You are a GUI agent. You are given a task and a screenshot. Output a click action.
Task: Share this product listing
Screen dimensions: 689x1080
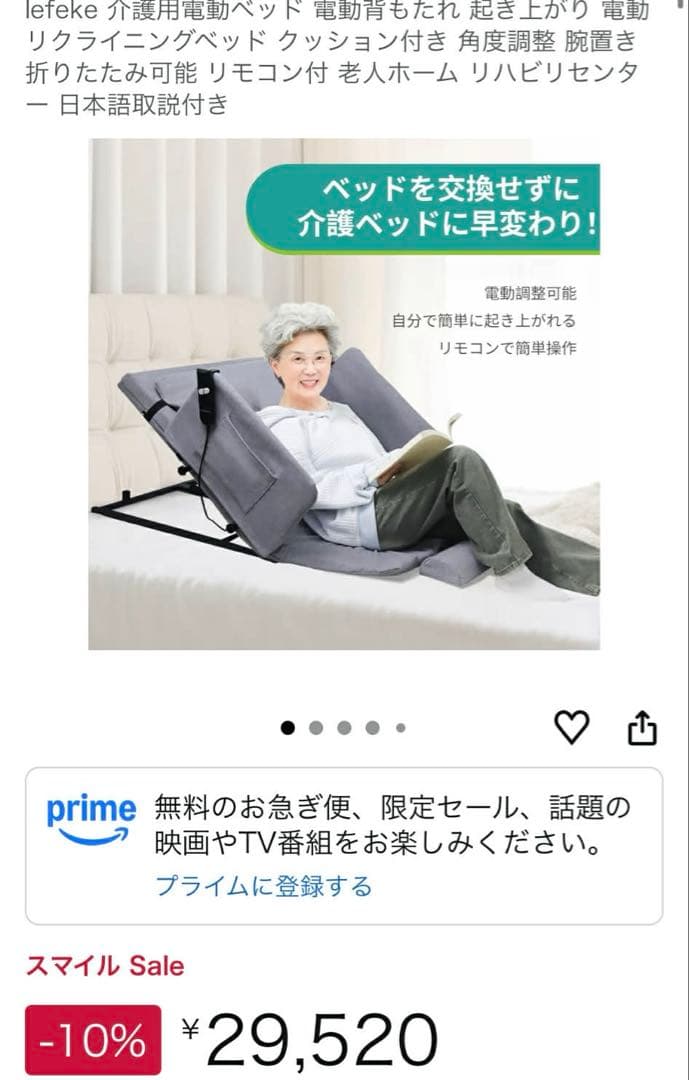[642, 728]
